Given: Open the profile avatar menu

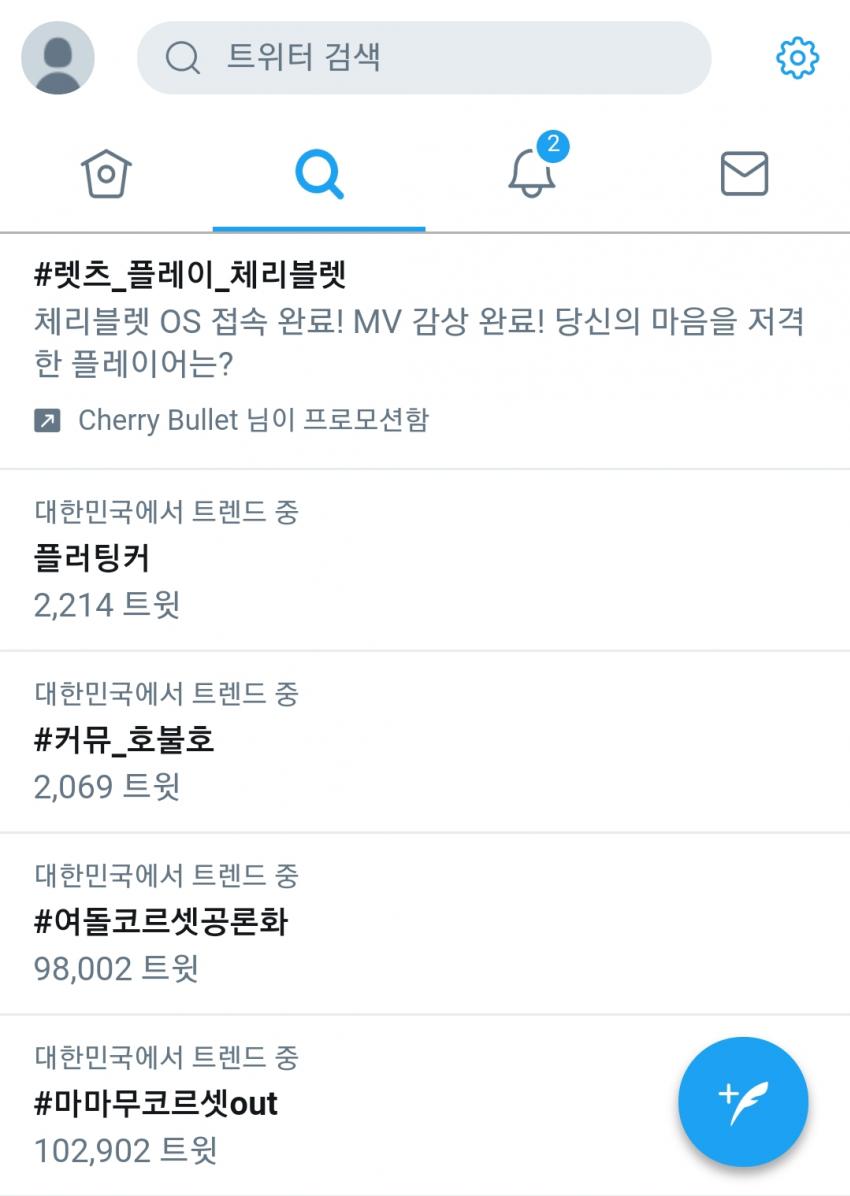Looking at the screenshot, I should pos(58,58).
